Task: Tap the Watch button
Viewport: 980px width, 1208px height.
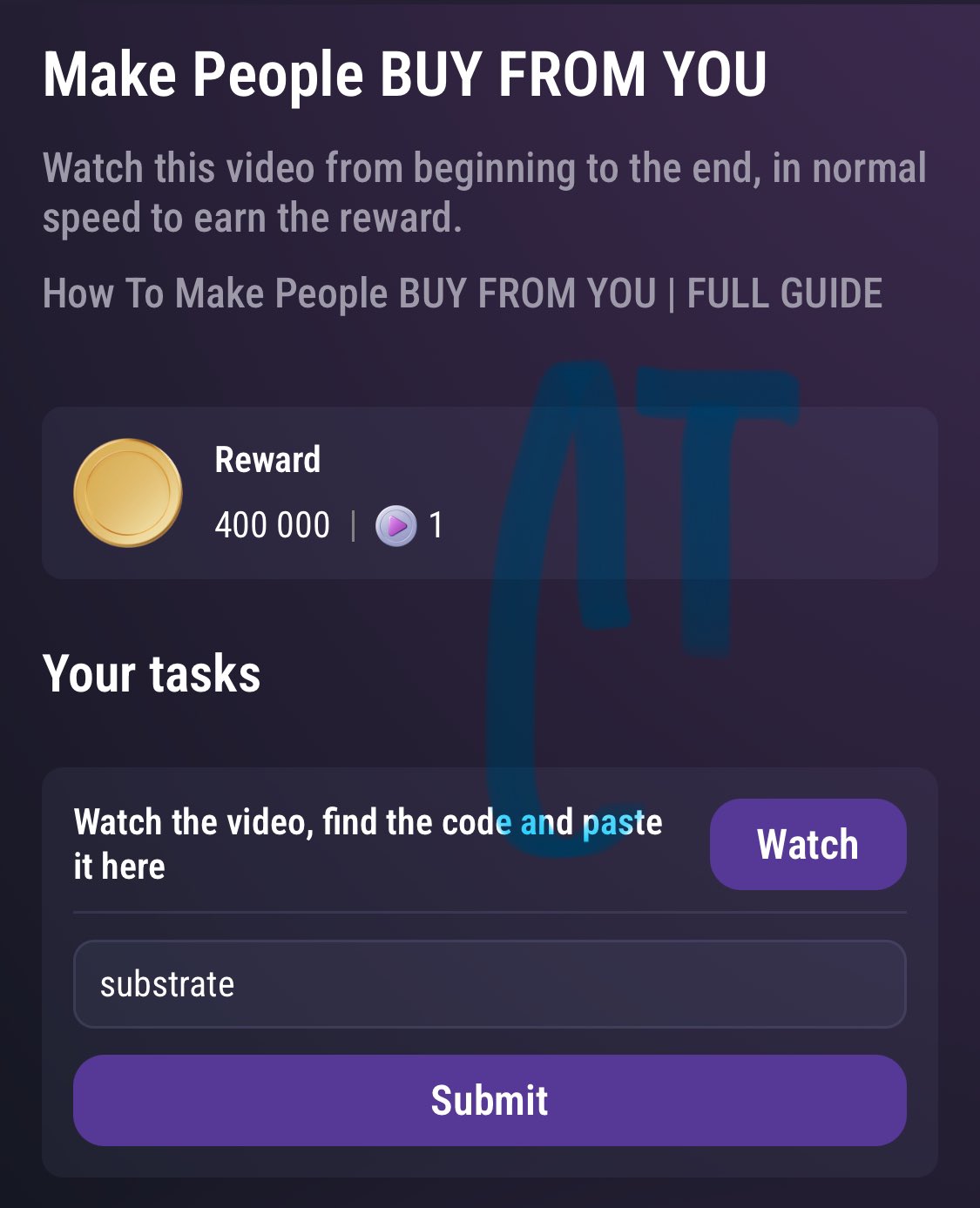Action: point(808,844)
